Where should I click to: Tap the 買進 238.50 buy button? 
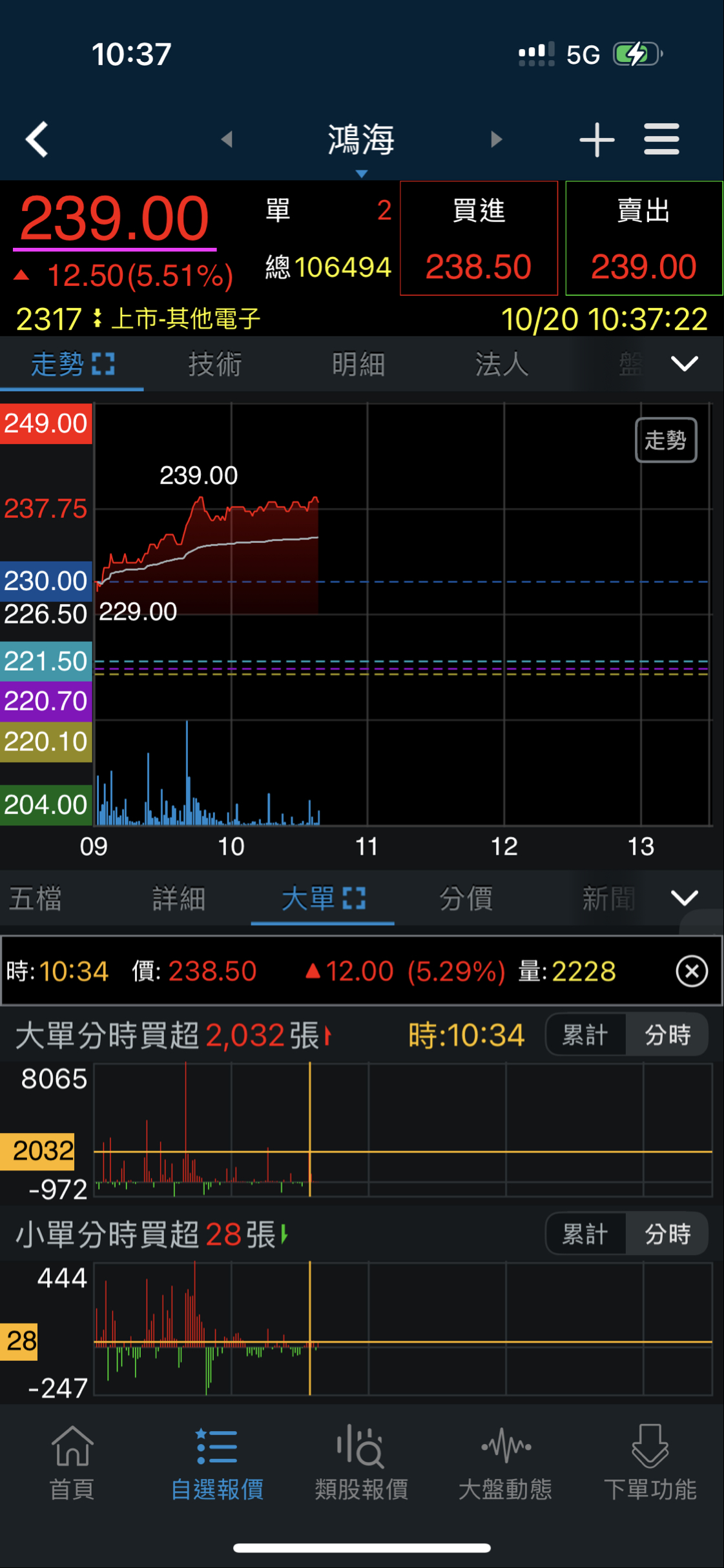pyautogui.click(x=479, y=238)
